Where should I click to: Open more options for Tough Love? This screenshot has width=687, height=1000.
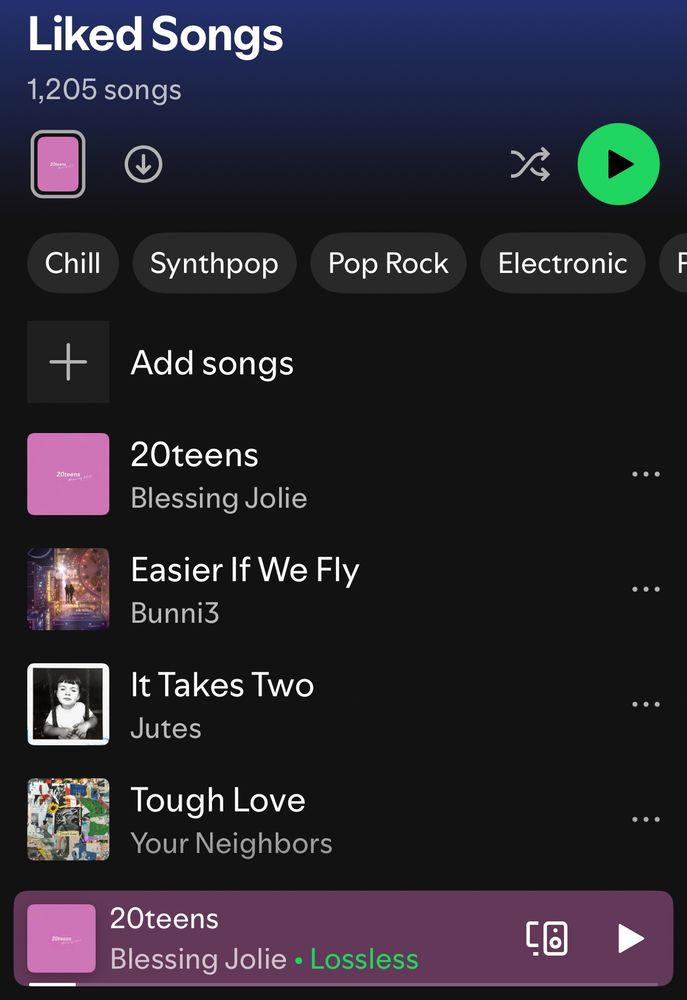point(646,819)
